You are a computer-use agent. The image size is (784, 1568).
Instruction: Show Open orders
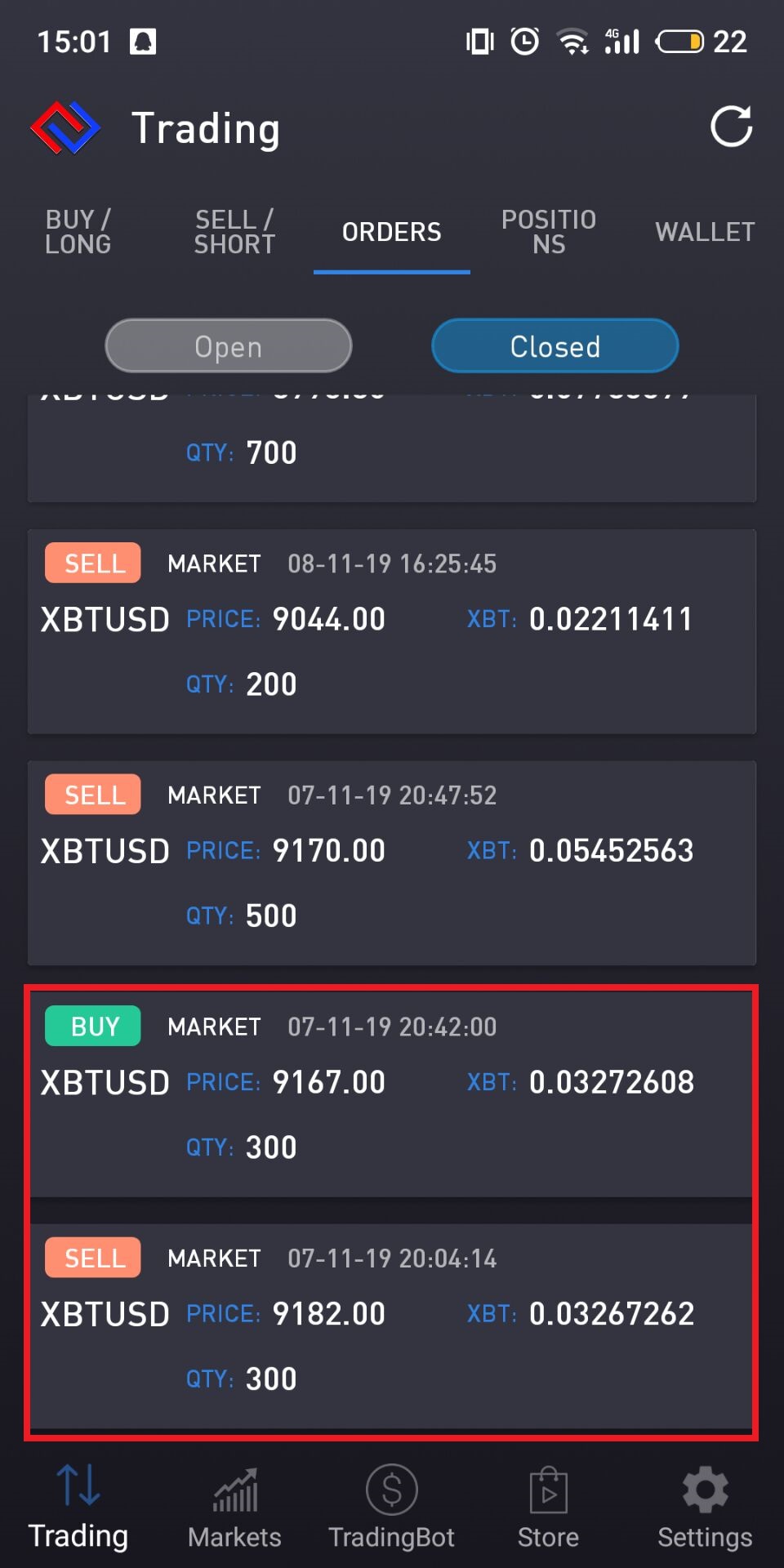point(229,346)
